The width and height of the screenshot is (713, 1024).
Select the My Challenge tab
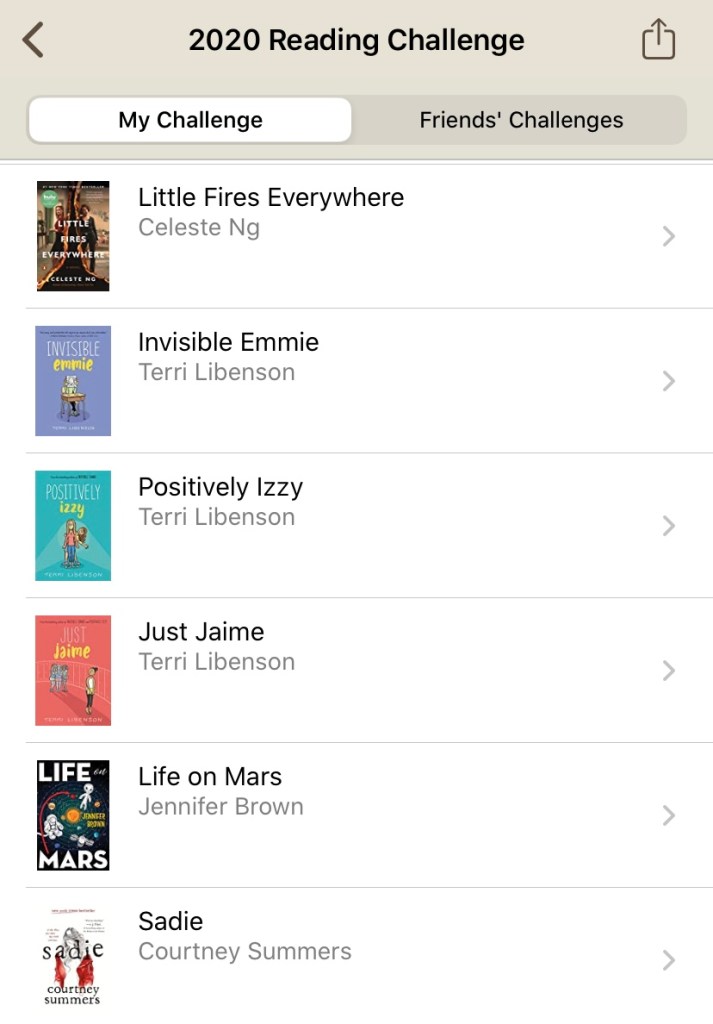tap(190, 120)
